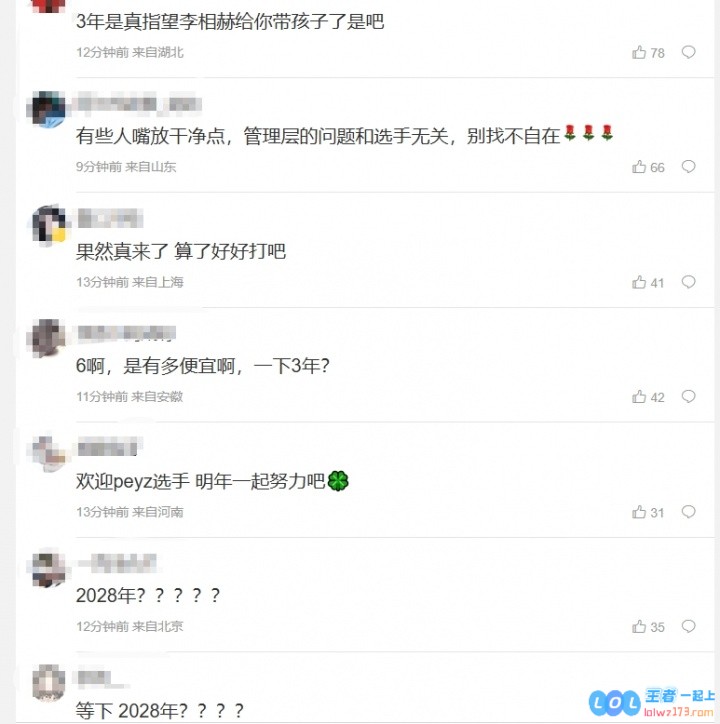Like the comment about 李相赫 with 78 likes
The height and width of the screenshot is (724, 720).
638,52
